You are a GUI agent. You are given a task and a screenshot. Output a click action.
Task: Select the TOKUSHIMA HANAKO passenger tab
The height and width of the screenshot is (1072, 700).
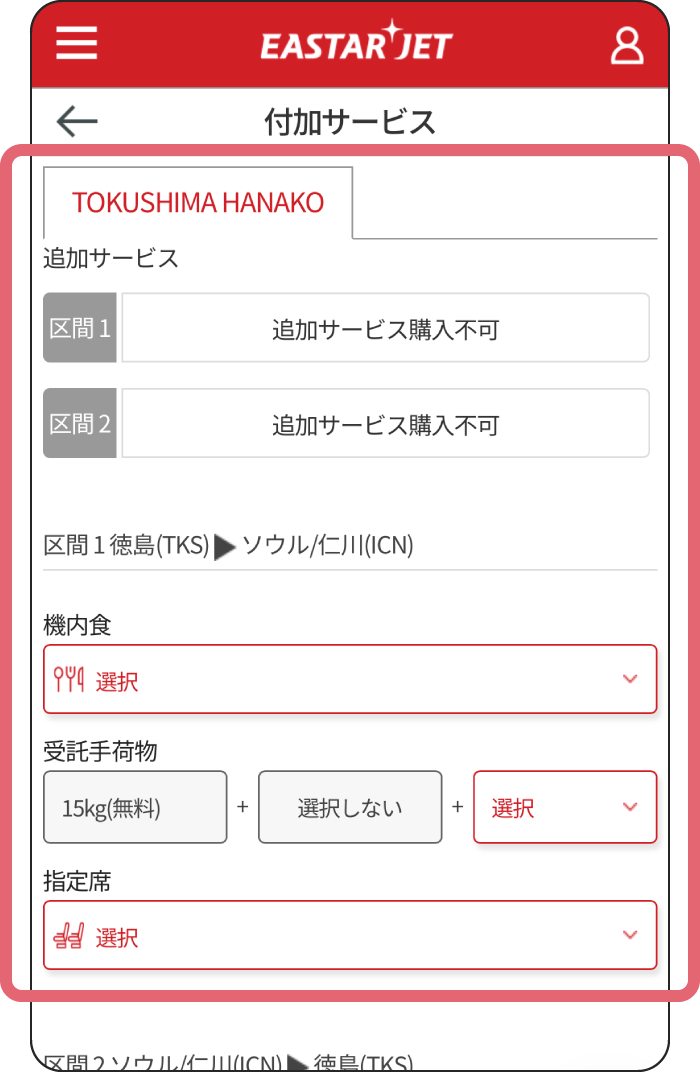(x=198, y=202)
